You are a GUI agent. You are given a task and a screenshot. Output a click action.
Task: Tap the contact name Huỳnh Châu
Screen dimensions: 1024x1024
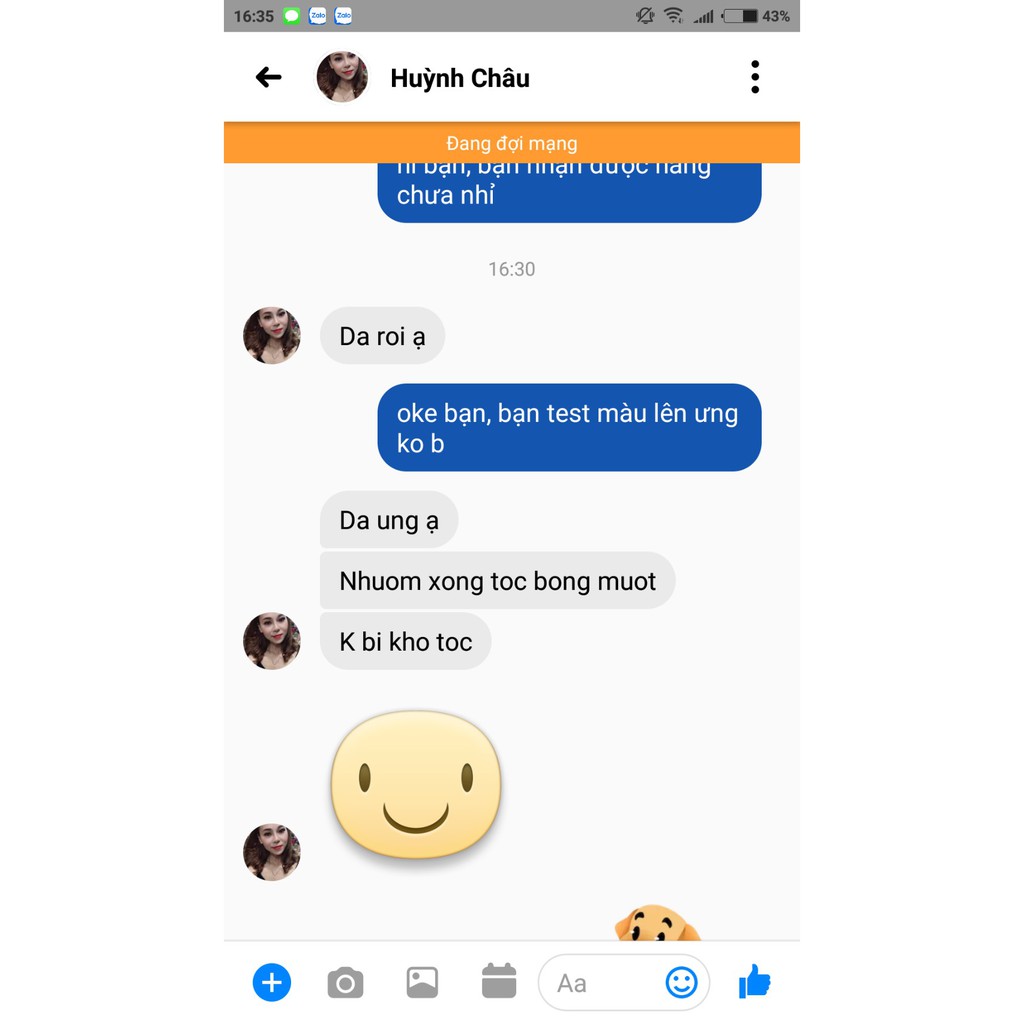[x=460, y=78]
